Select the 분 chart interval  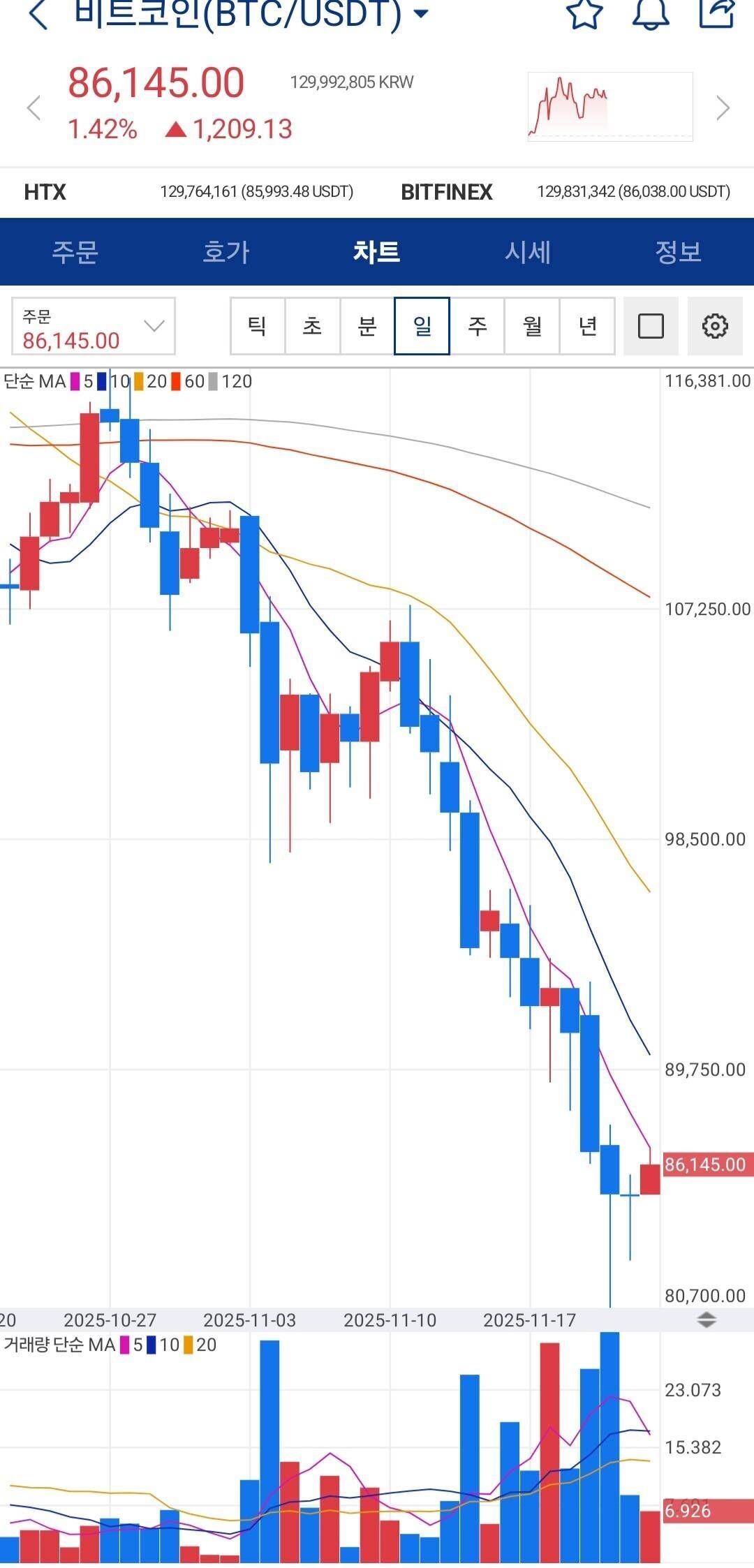tap(367, 326)
